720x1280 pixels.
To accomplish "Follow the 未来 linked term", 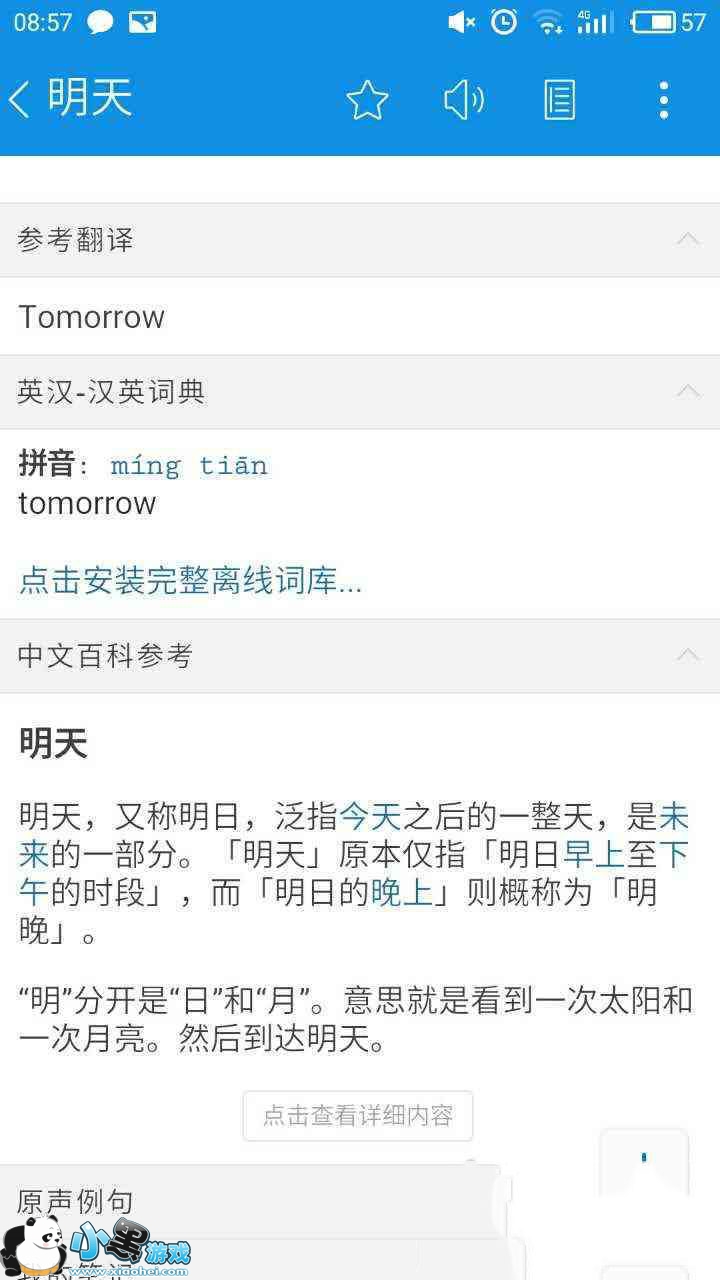I will pyautogui.click(x=673, y=817).
